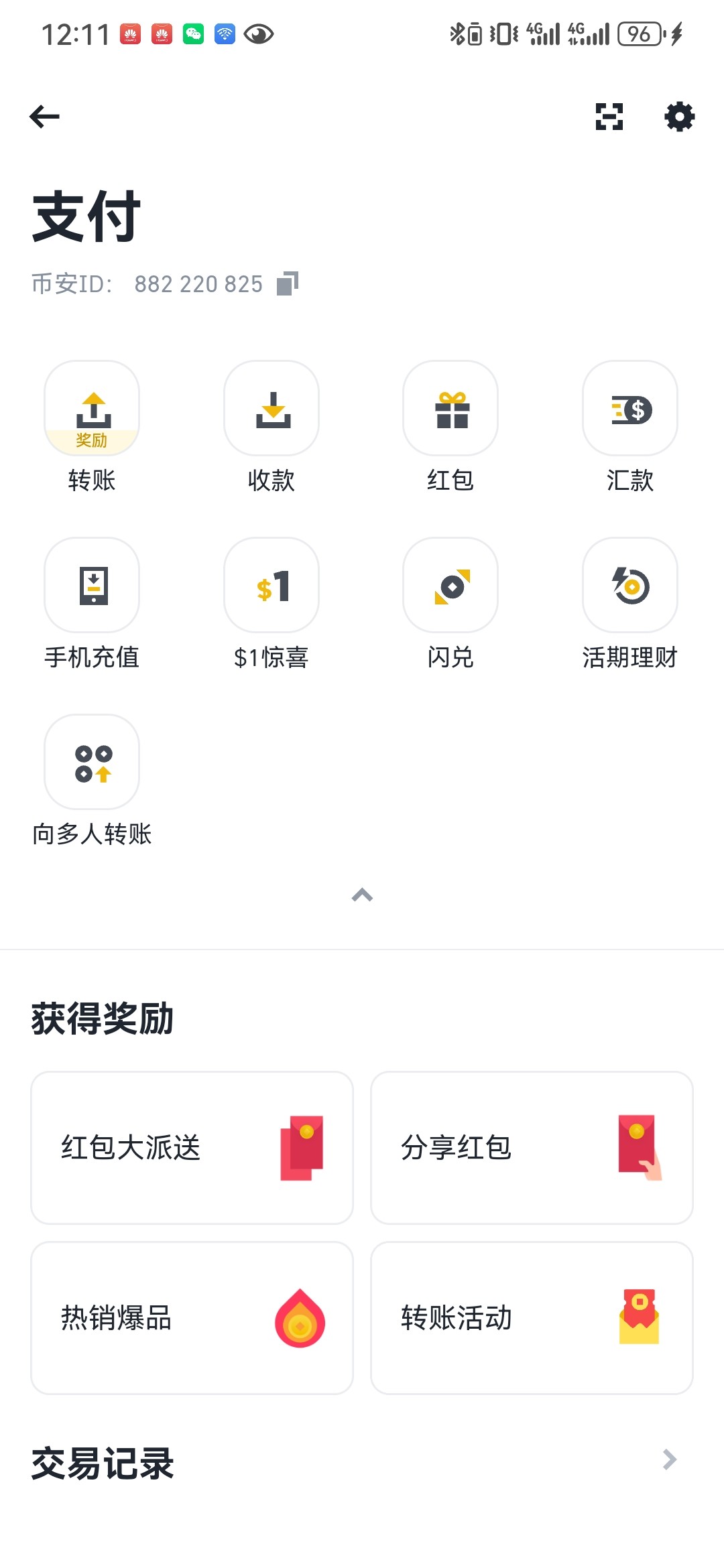Screen dimensions: 724x1568
Task: Copy the 币安ID number
Action: pos(288,283)
